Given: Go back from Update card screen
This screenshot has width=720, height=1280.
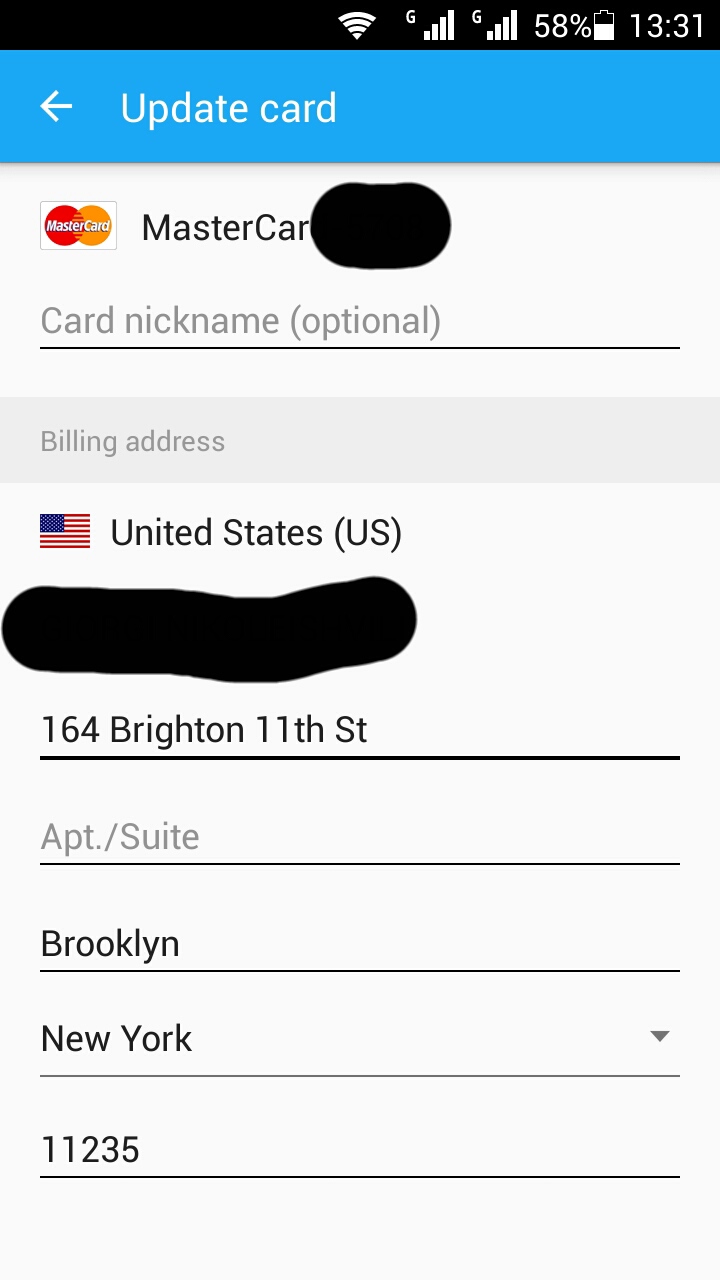Looking at the screenshot, I should 57,107.
